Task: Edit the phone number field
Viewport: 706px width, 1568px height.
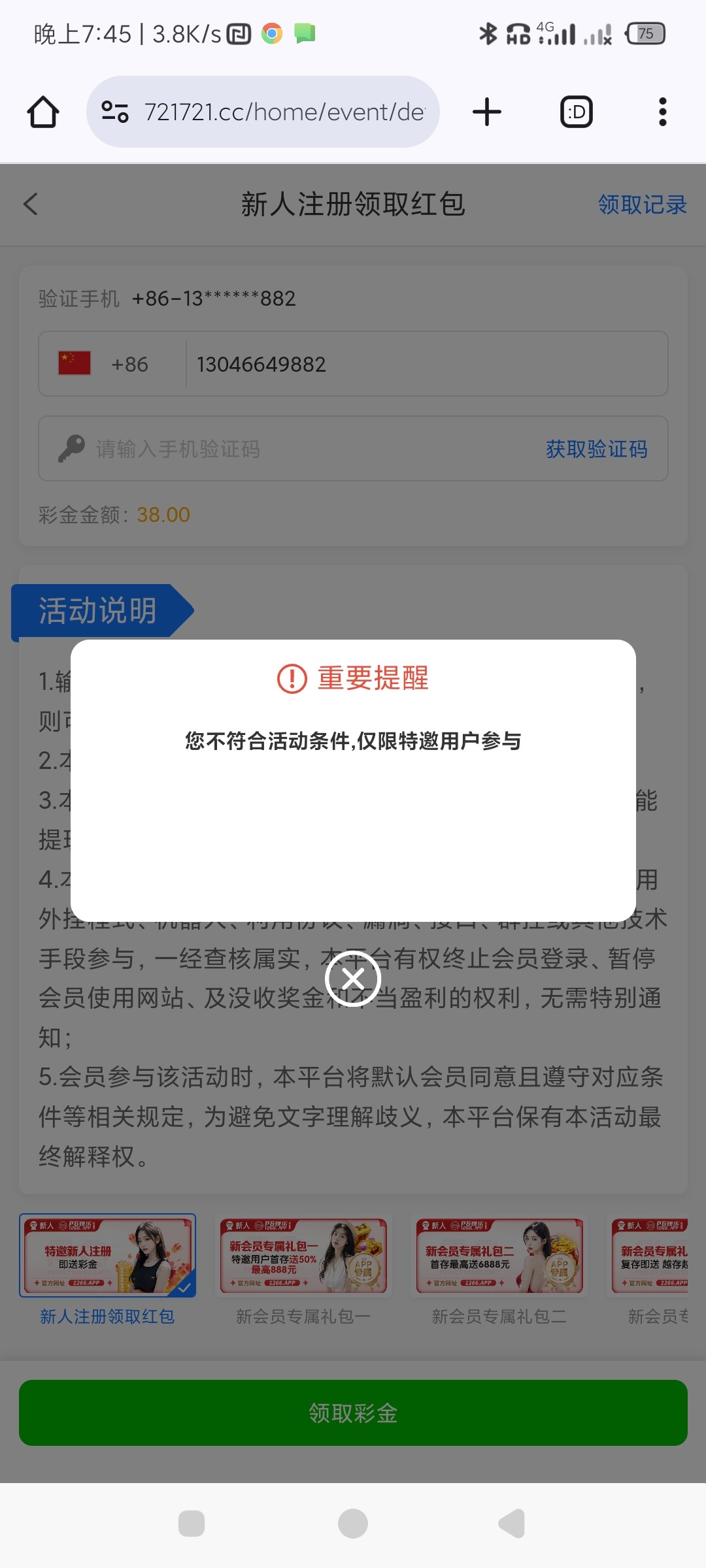Action: click(425, 364)
